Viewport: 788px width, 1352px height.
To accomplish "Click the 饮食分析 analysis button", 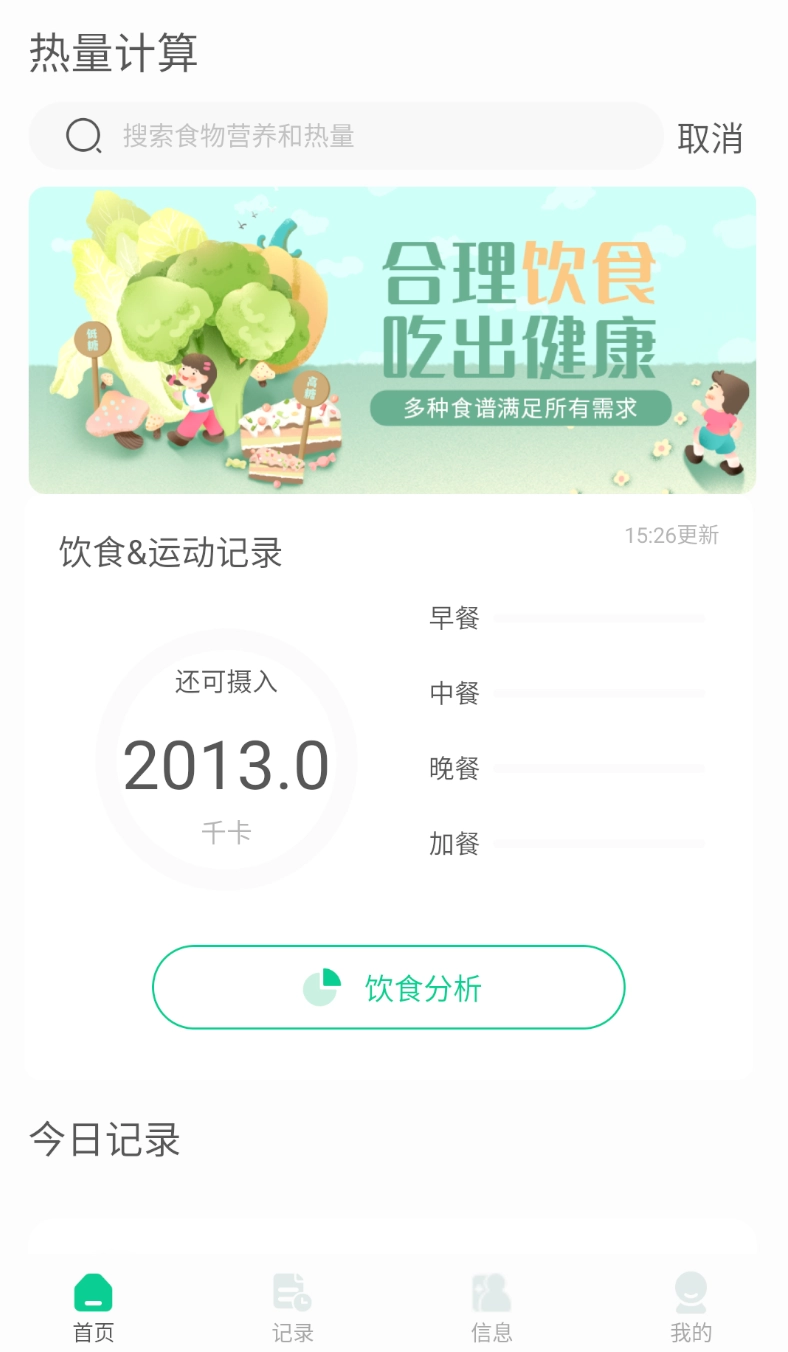I will pos(389,987).
